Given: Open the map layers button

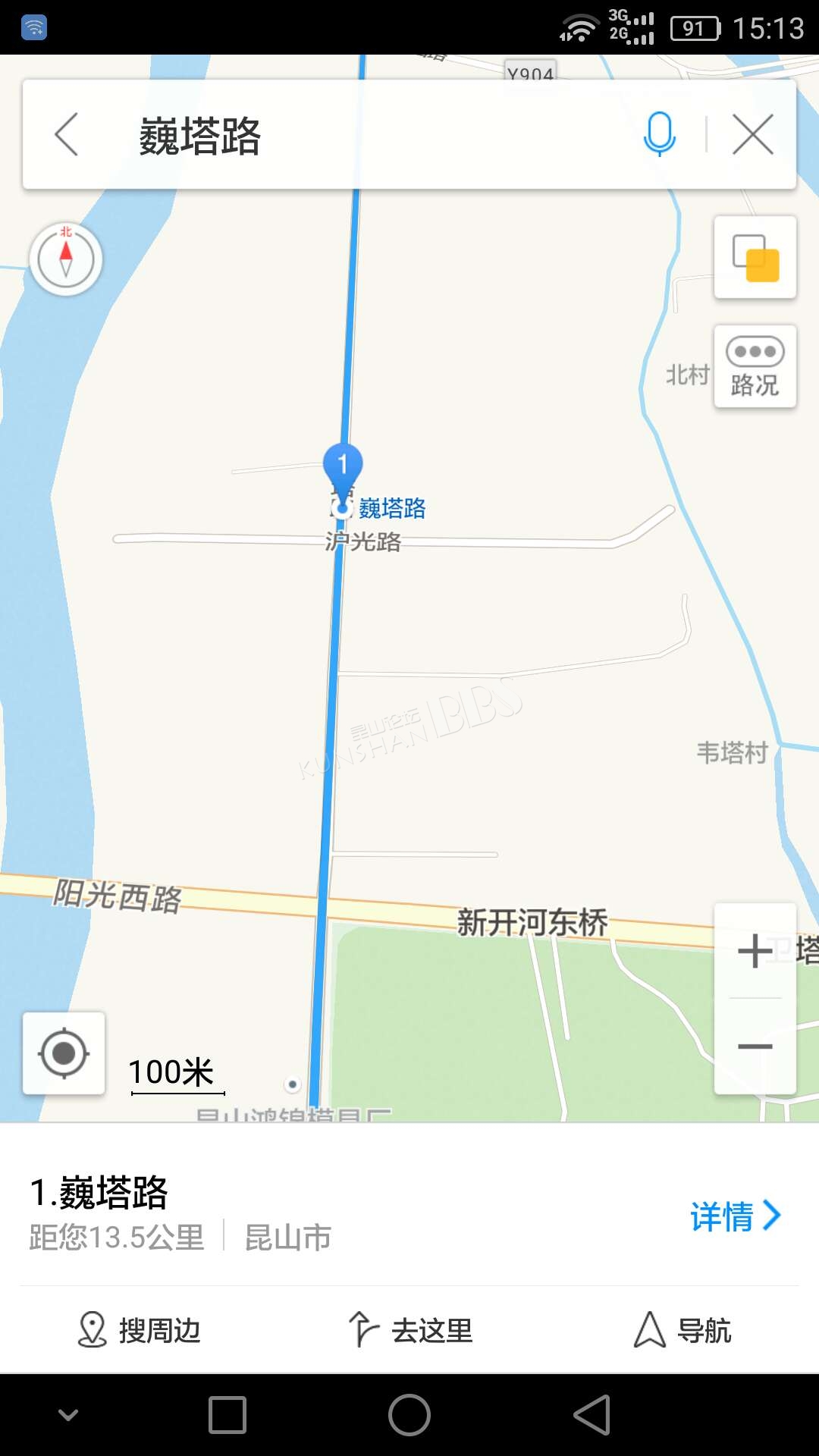Looking at the screenshot, I should 755,257.
